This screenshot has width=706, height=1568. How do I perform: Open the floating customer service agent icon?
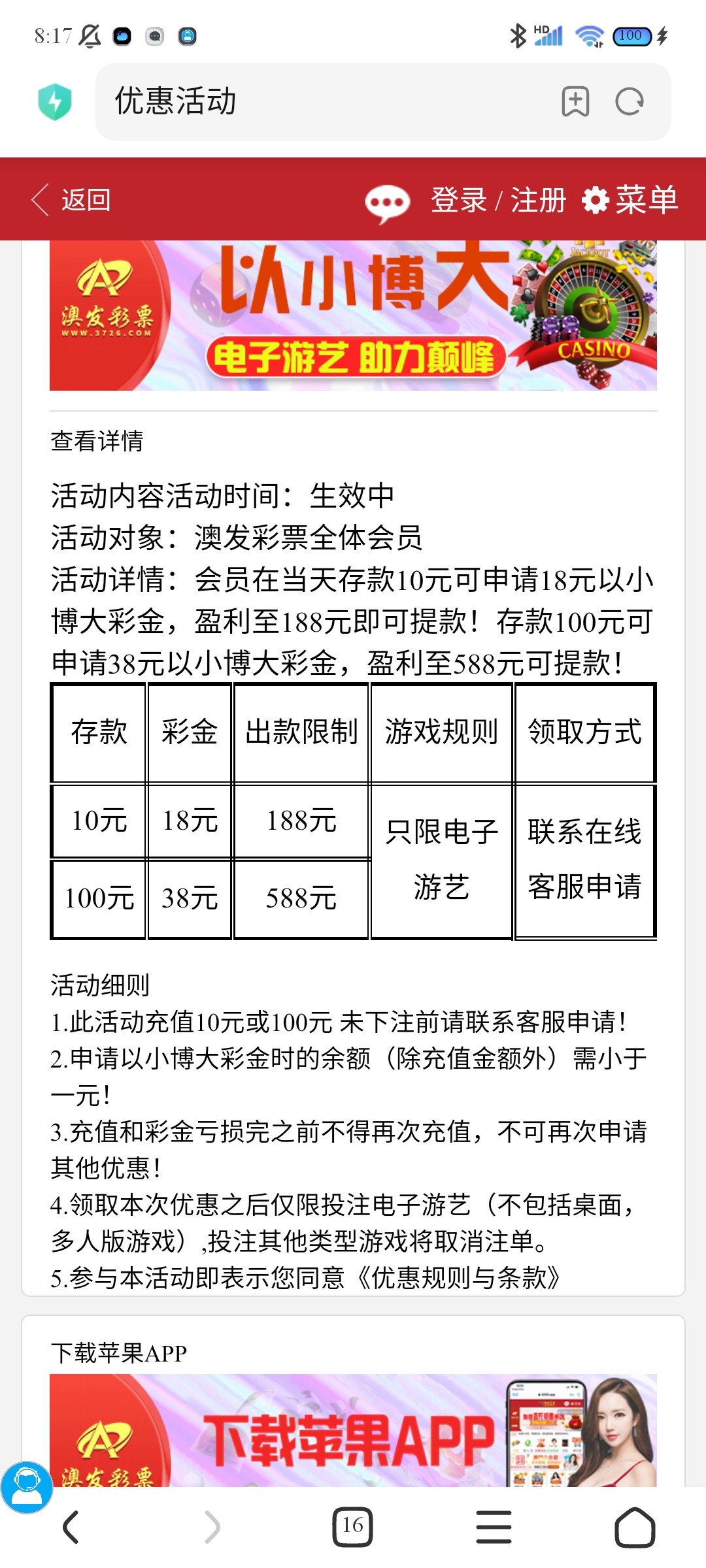(26, 1488)
